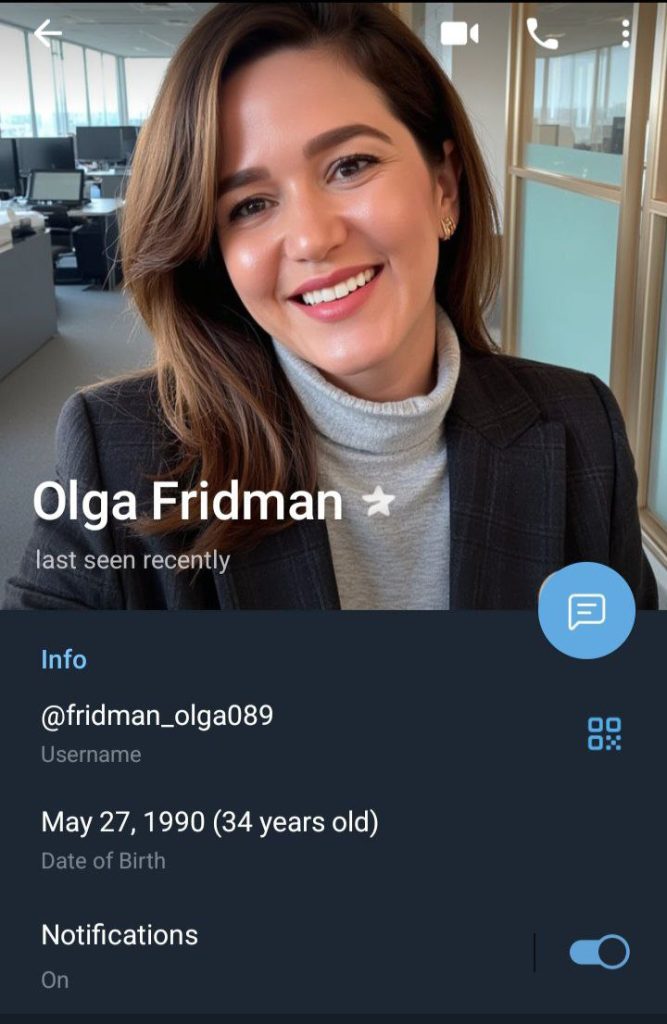Start a voice call with Olga Fridman
The height and width of the screenshot is (1024, 667).
coord(542,34)
